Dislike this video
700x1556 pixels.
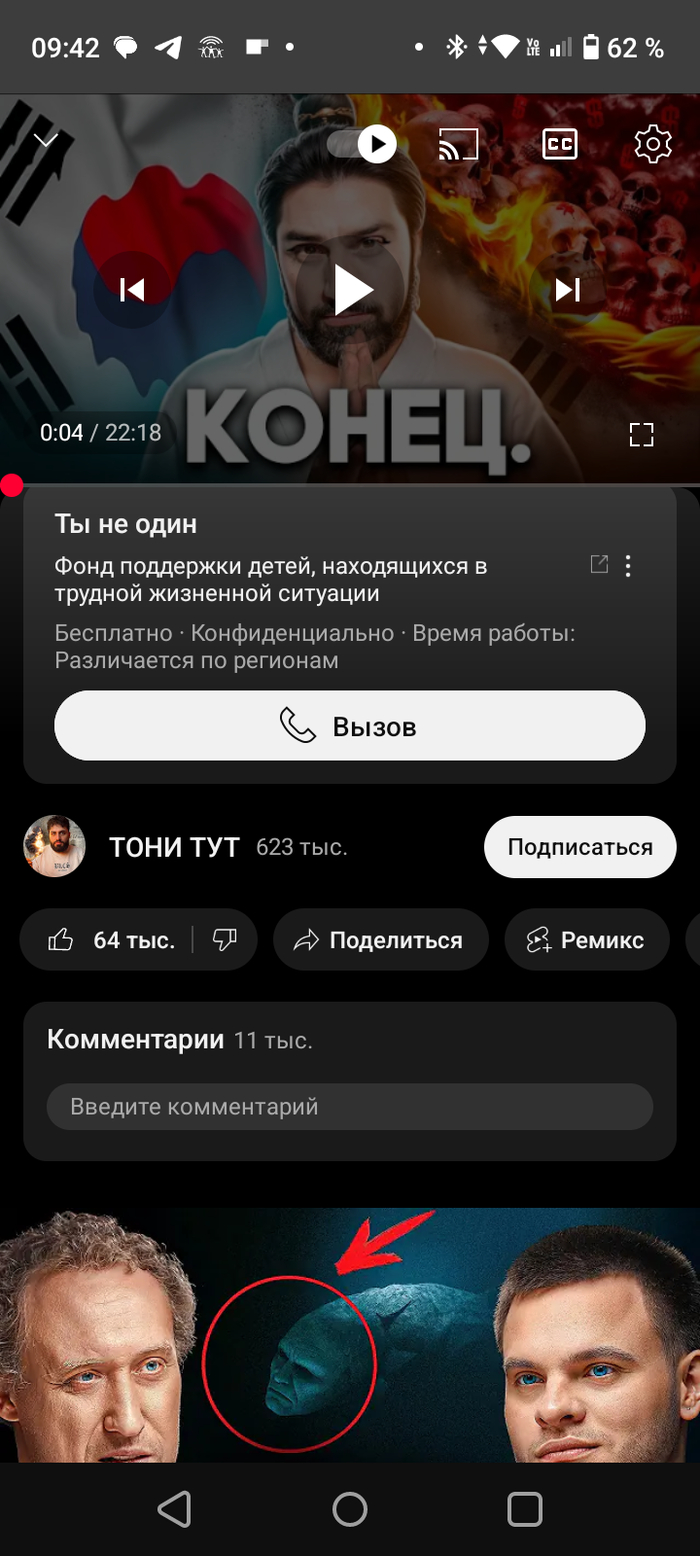[225, 940]
